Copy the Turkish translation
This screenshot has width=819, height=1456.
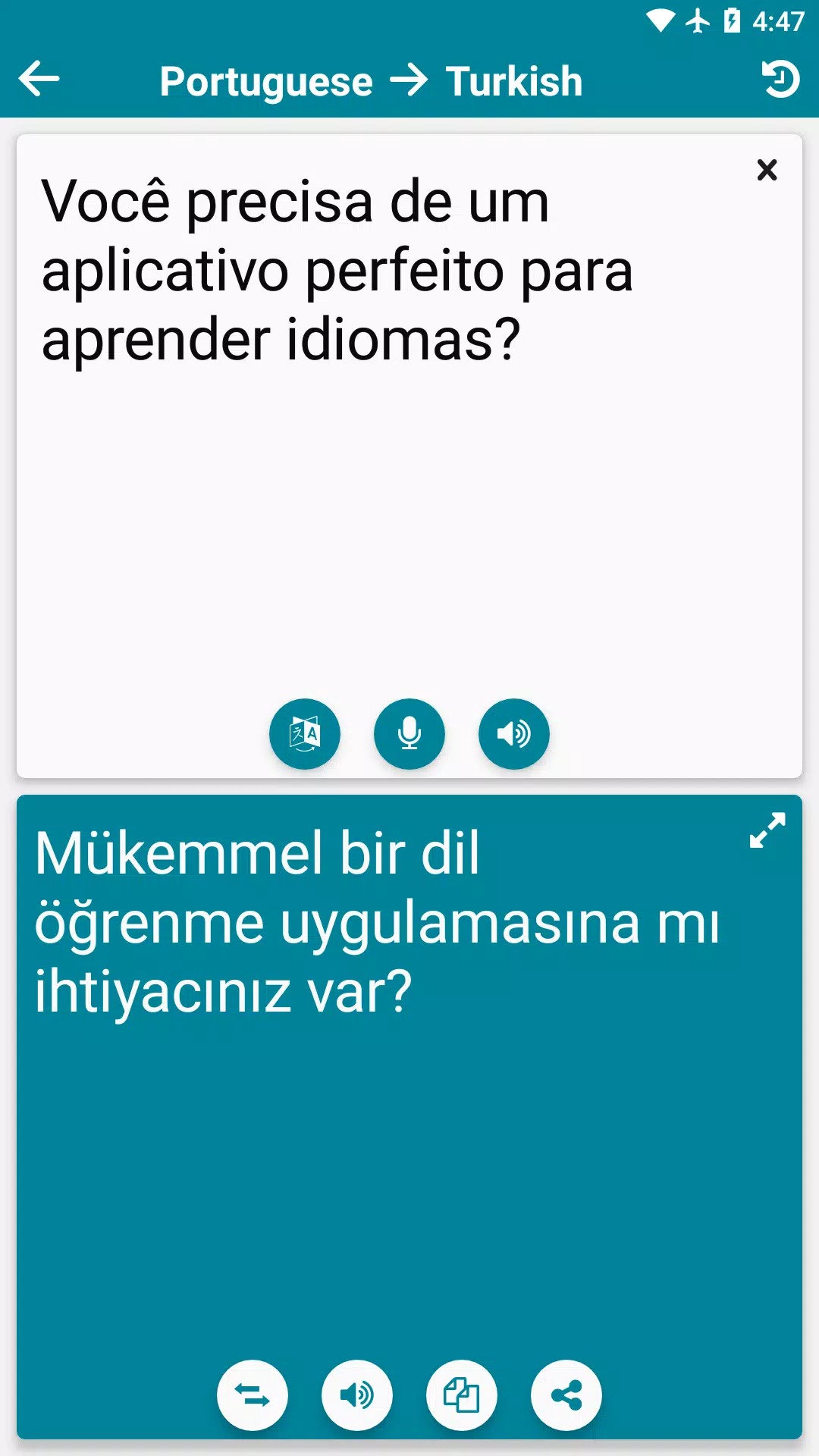coord(462,1395)
